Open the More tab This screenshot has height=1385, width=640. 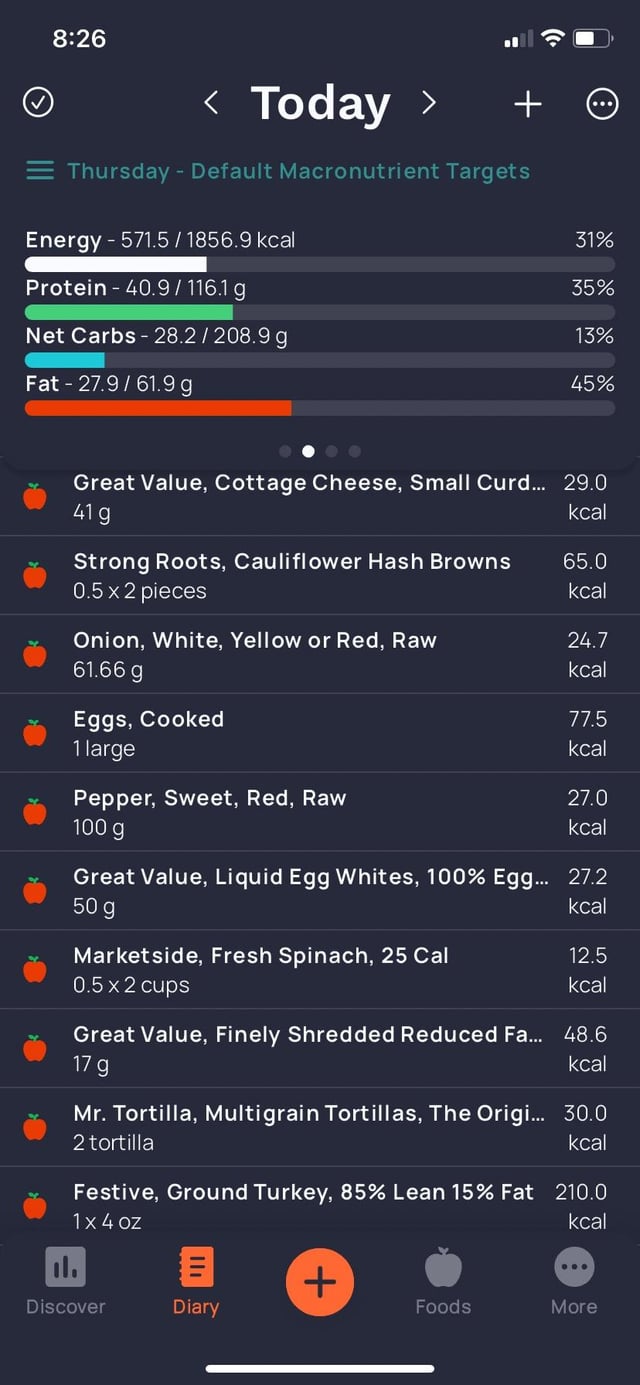[x=574, y=1282]
